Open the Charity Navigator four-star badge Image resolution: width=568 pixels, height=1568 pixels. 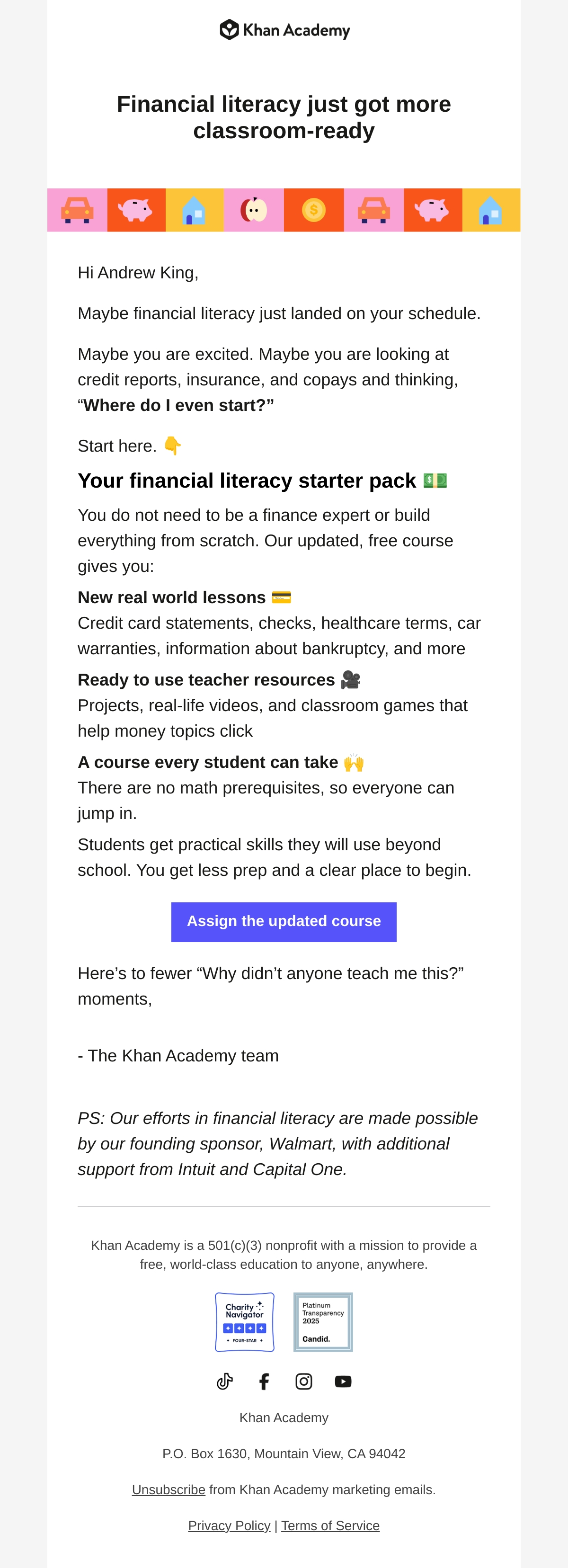tap(245, 1322)
